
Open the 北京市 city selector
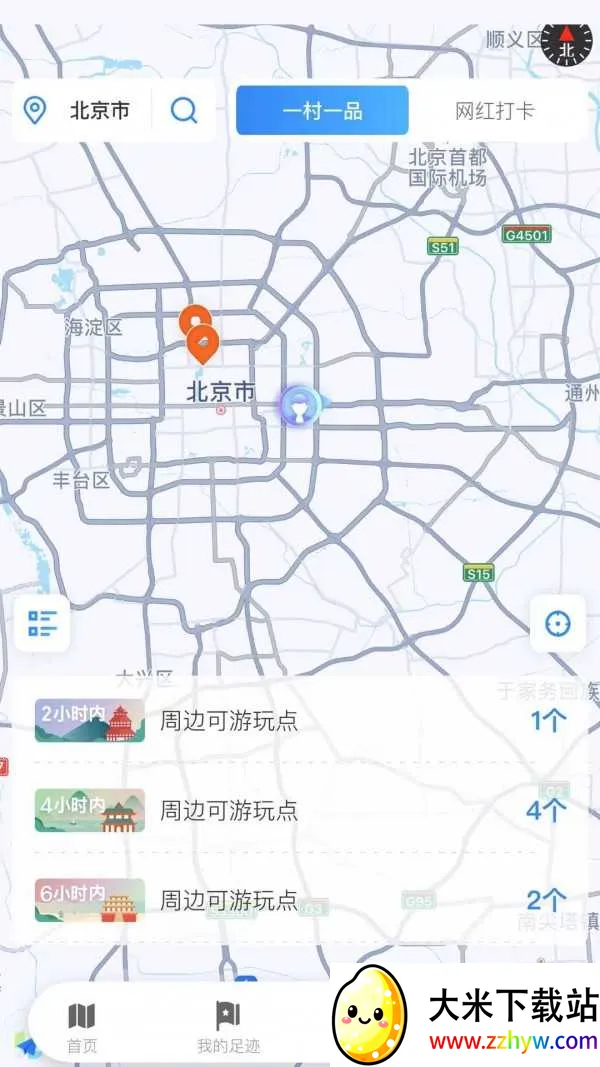(82, 111)
